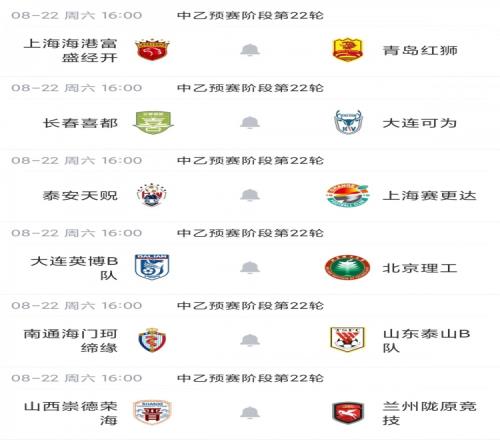Set reminder for 上海海港富盛经开 vs 青岛红狮 match
Image resolution: width=500 pixels, height=440 pixels.
[250, 50]
